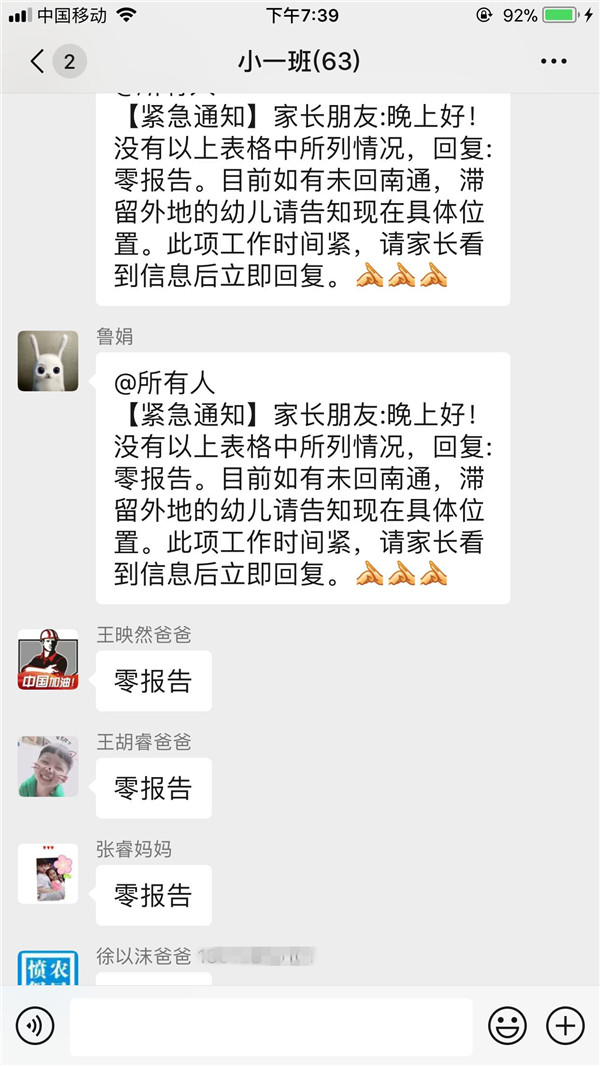Switch to voice message input
Viewport: 600px width, 1066px height.
coord(35,1026)
